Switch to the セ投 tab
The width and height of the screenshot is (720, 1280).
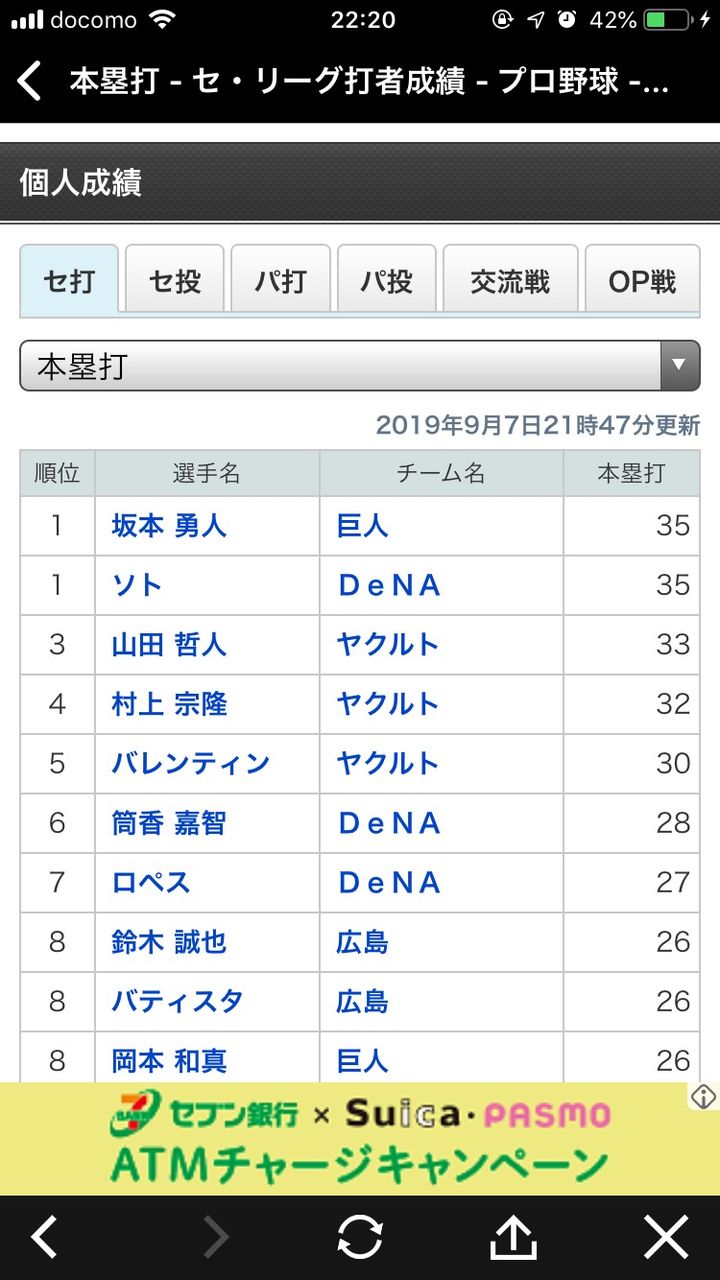[175, 281]
